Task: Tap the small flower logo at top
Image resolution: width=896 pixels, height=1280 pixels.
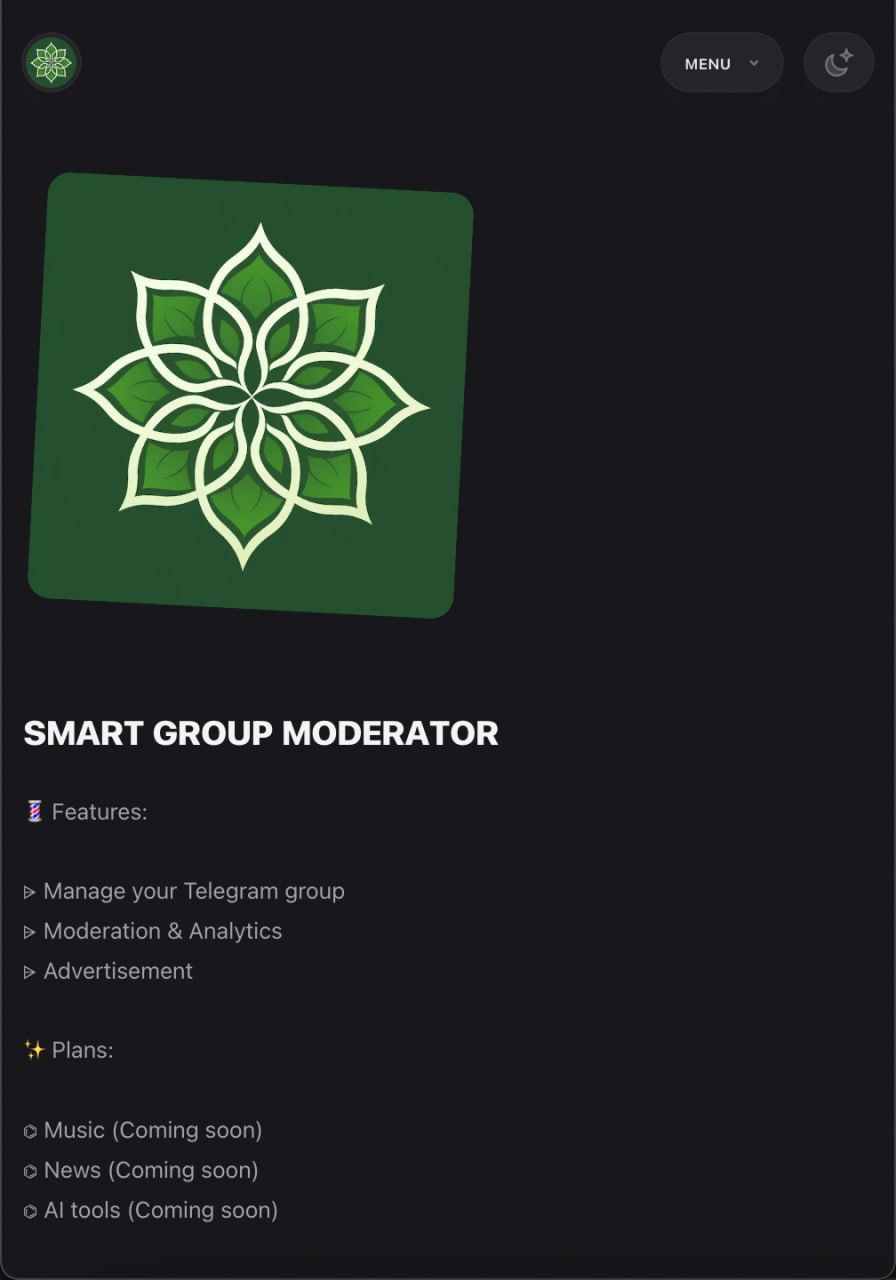Action: 51,62
